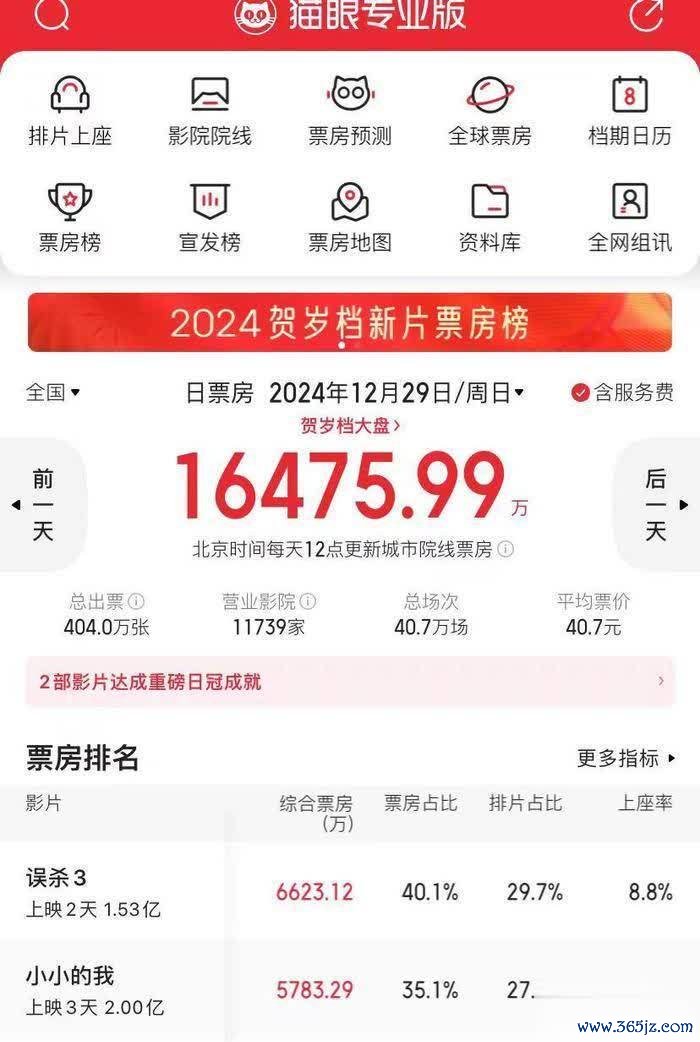Tap the share icon
This screenshot has width=700, height=1042.
pos(646,14)
